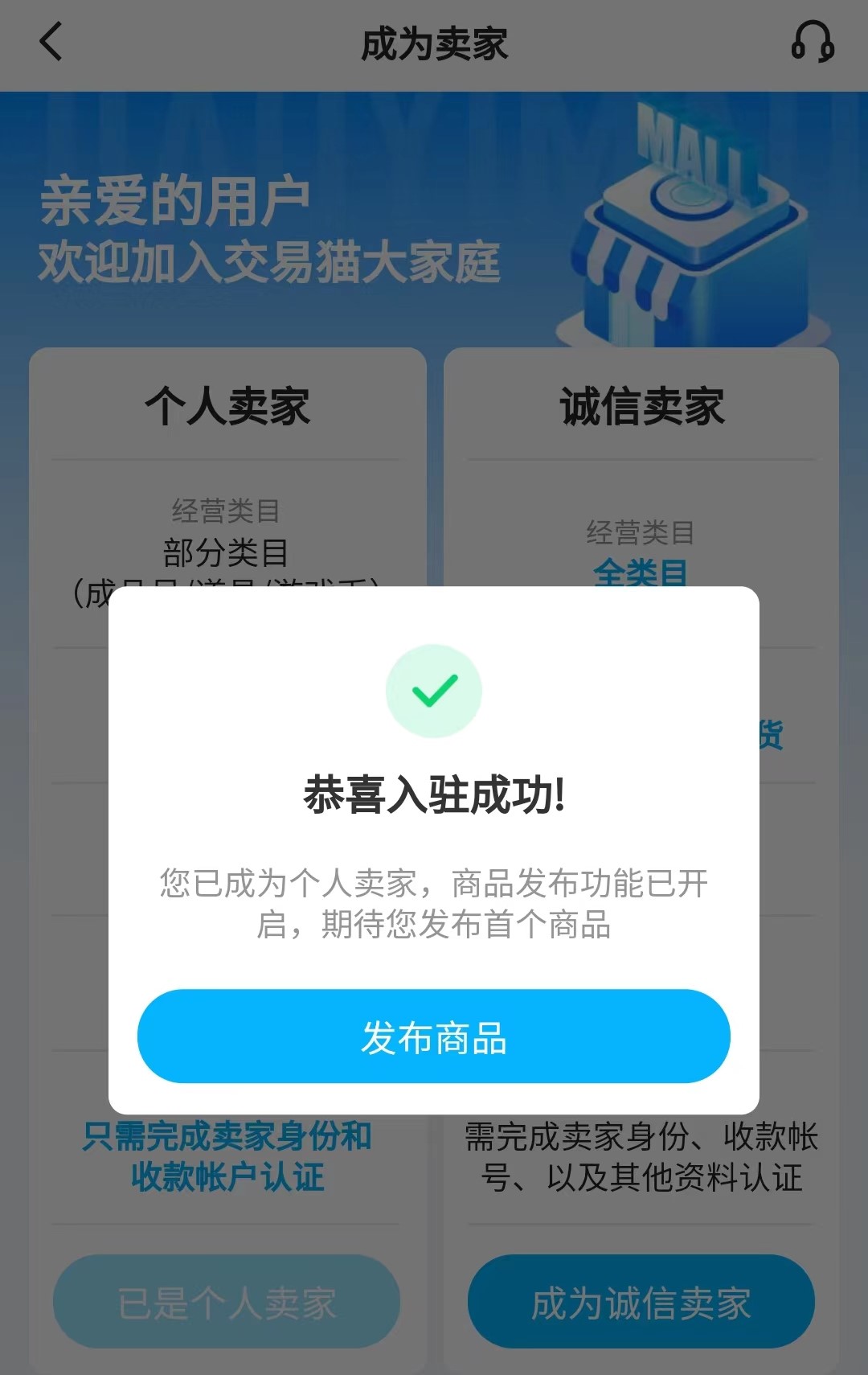Open customer service headset icon

(813, 42)
